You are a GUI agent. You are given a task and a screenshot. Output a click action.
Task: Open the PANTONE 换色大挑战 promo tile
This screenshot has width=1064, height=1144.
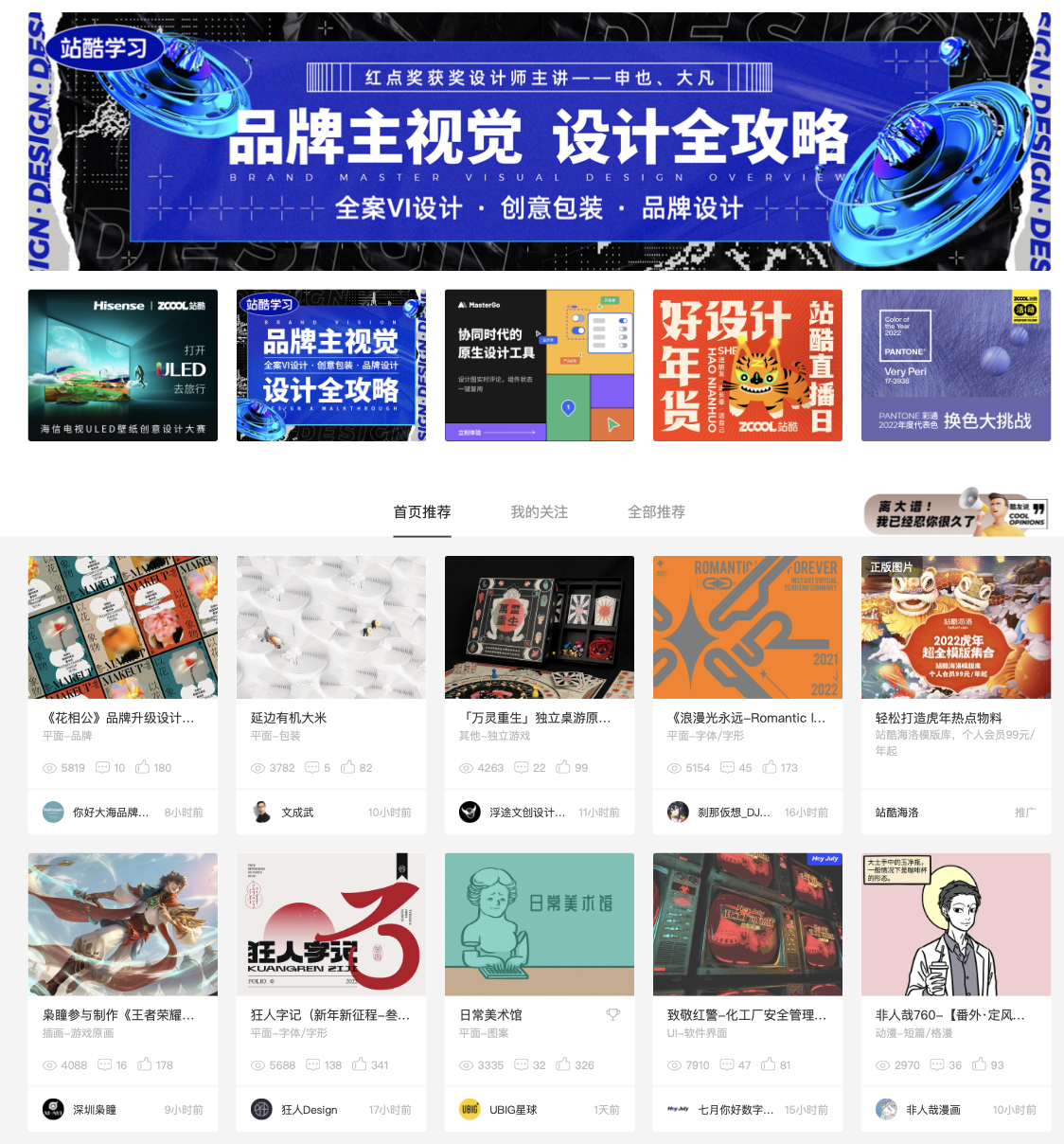955,366
